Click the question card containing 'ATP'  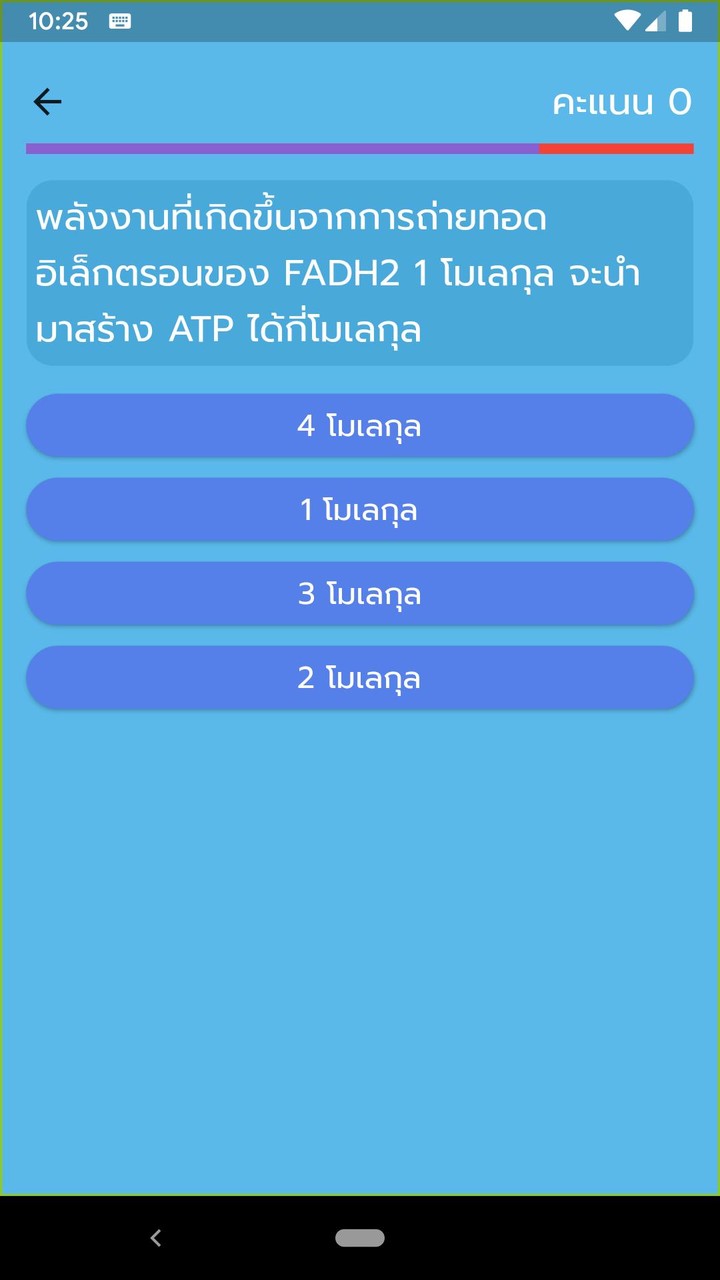[x=360, y=273]
